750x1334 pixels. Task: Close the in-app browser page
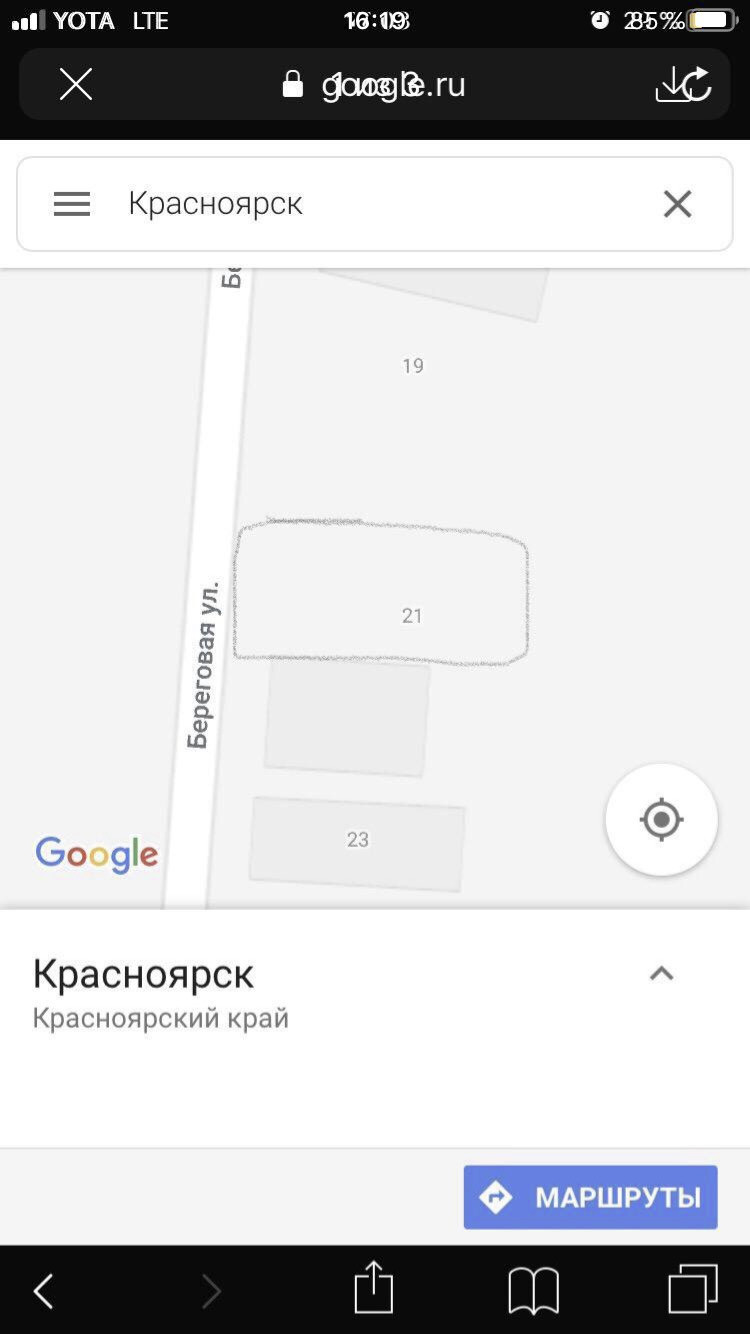coord(76,85)
